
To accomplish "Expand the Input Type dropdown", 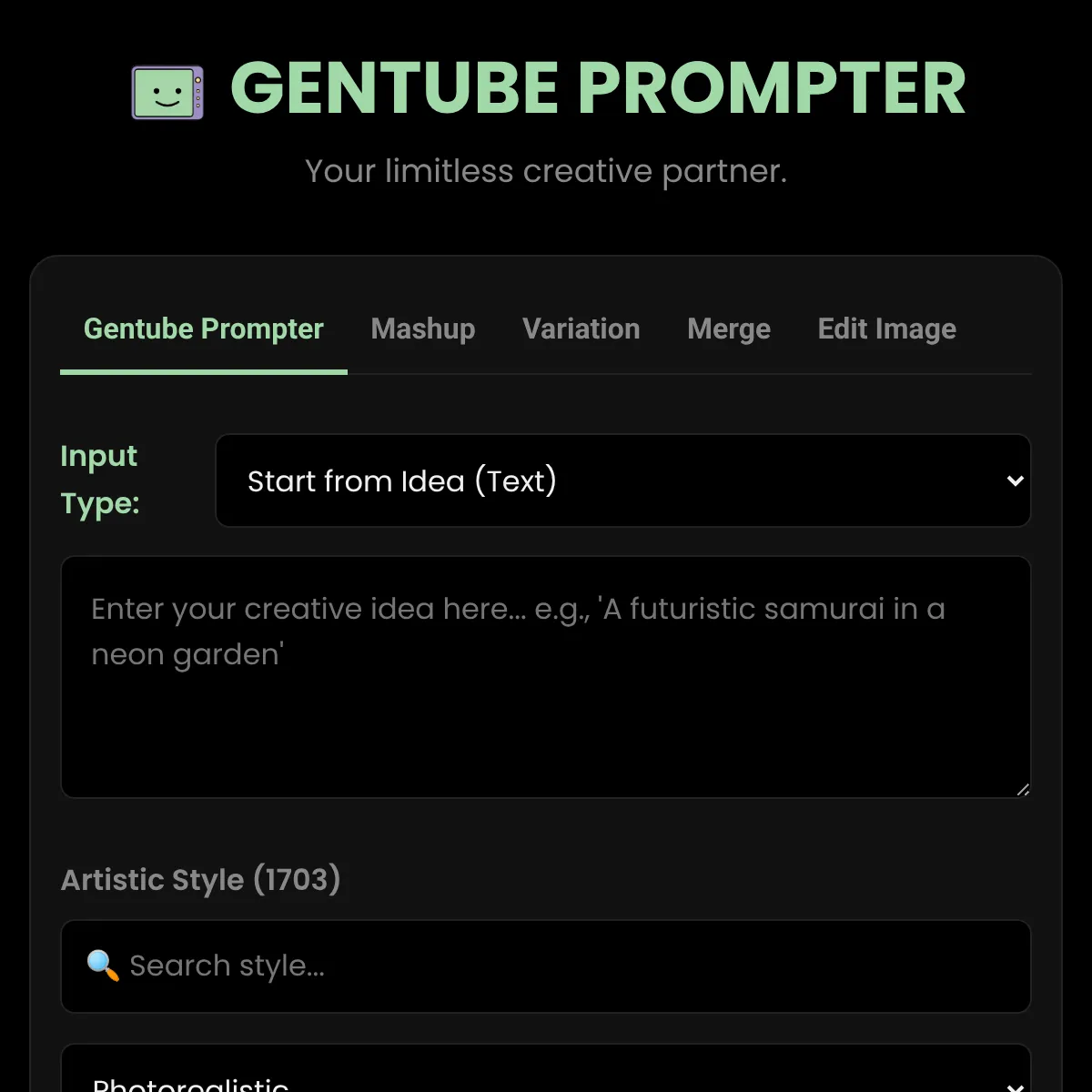I will tap(623, 480).
